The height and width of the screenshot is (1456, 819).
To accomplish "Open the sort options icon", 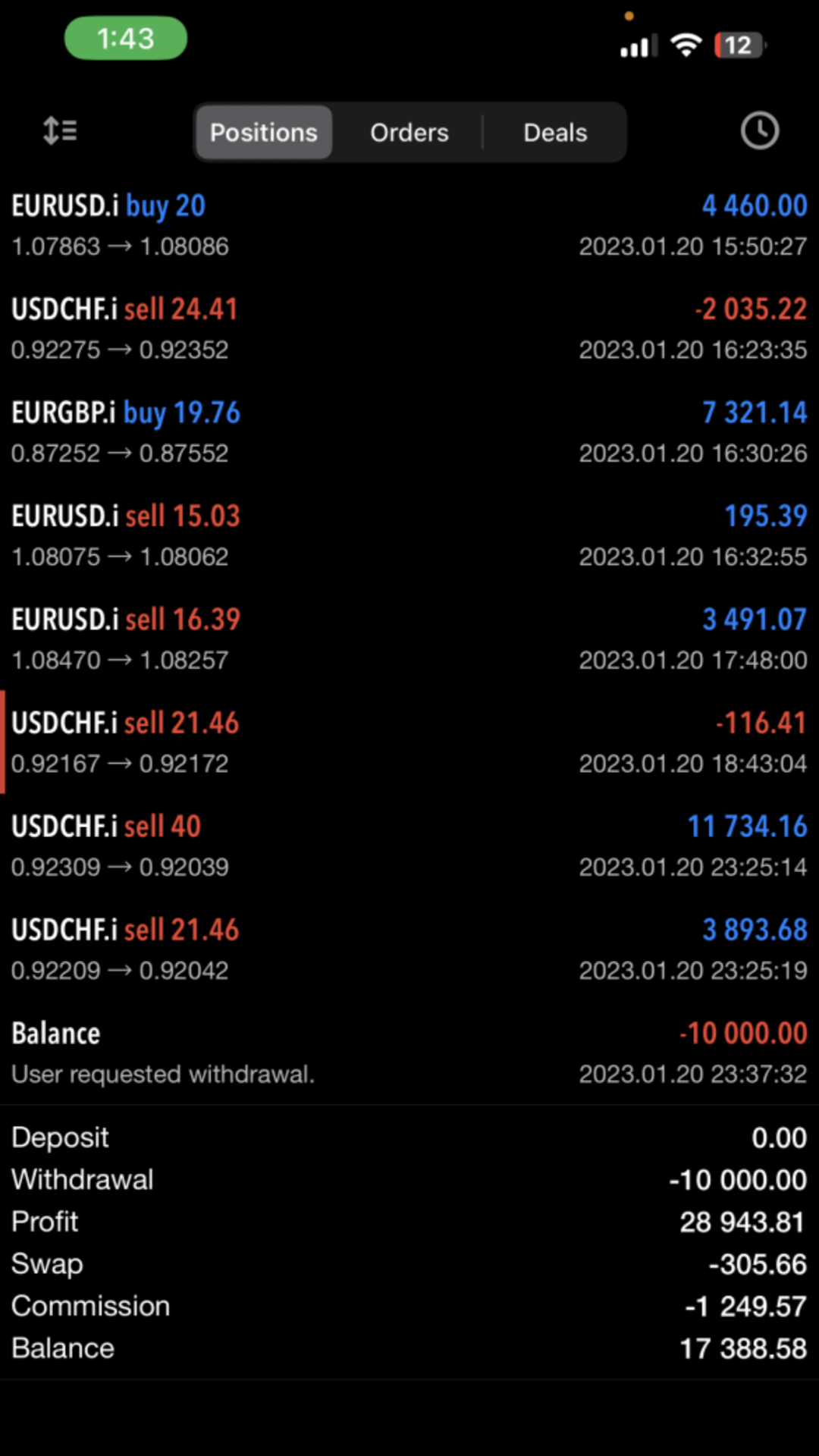I will point(60,131).
